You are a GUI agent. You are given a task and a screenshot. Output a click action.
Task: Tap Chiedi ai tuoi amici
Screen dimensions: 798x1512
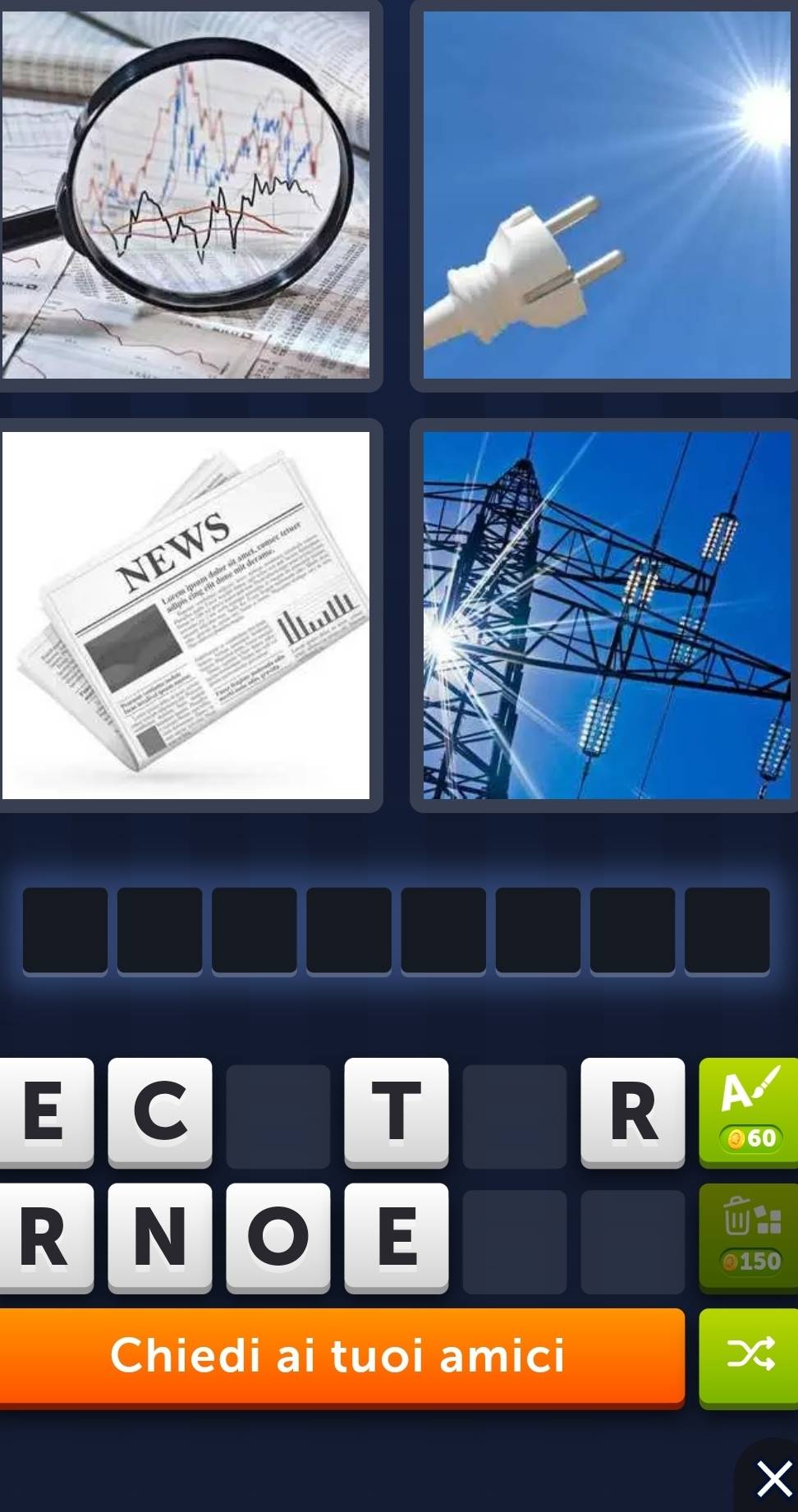pyautogui.click(x=341, y=1355)
